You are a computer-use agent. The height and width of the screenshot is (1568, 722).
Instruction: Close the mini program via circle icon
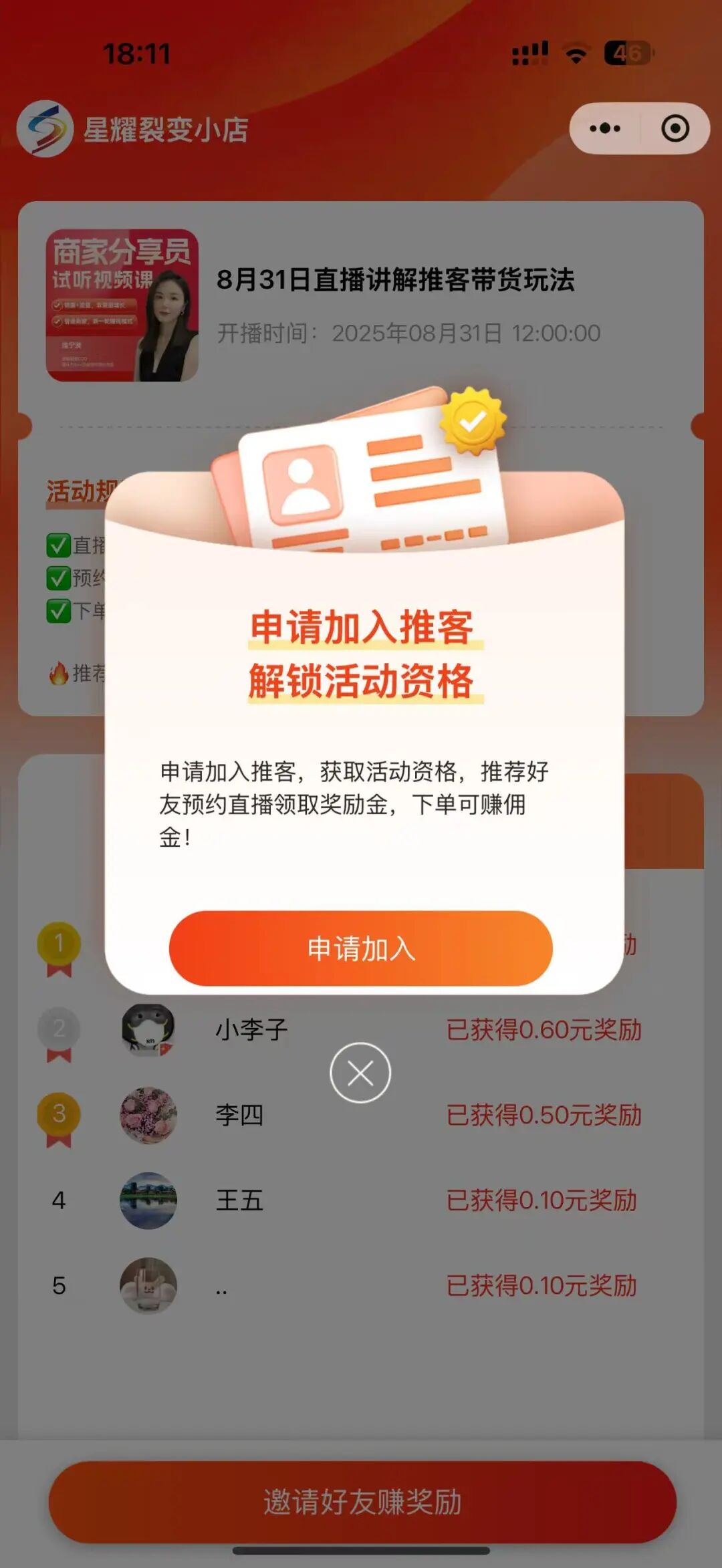[x=675, y=128]
